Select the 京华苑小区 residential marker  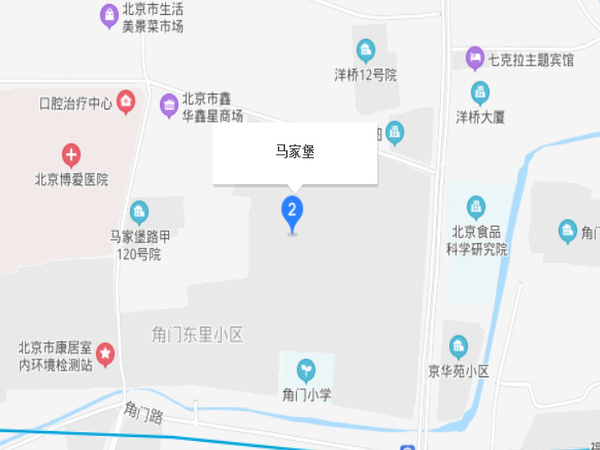click(458, 347)
